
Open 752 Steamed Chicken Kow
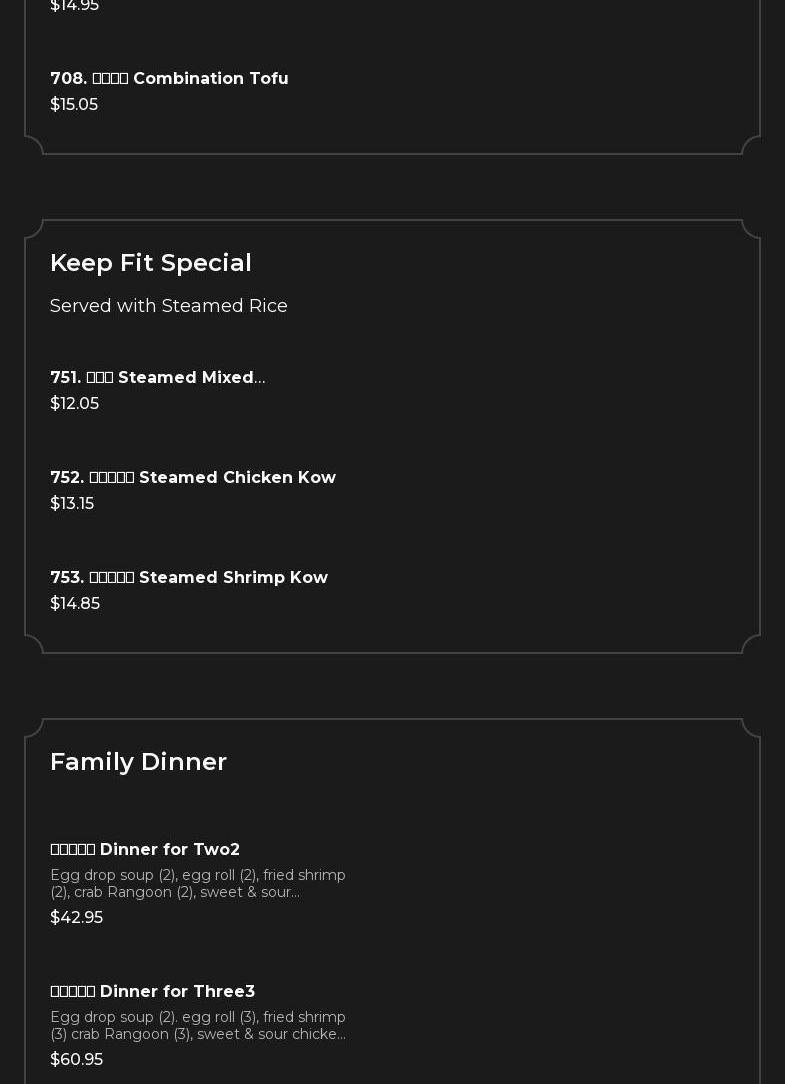click(193, 478)
